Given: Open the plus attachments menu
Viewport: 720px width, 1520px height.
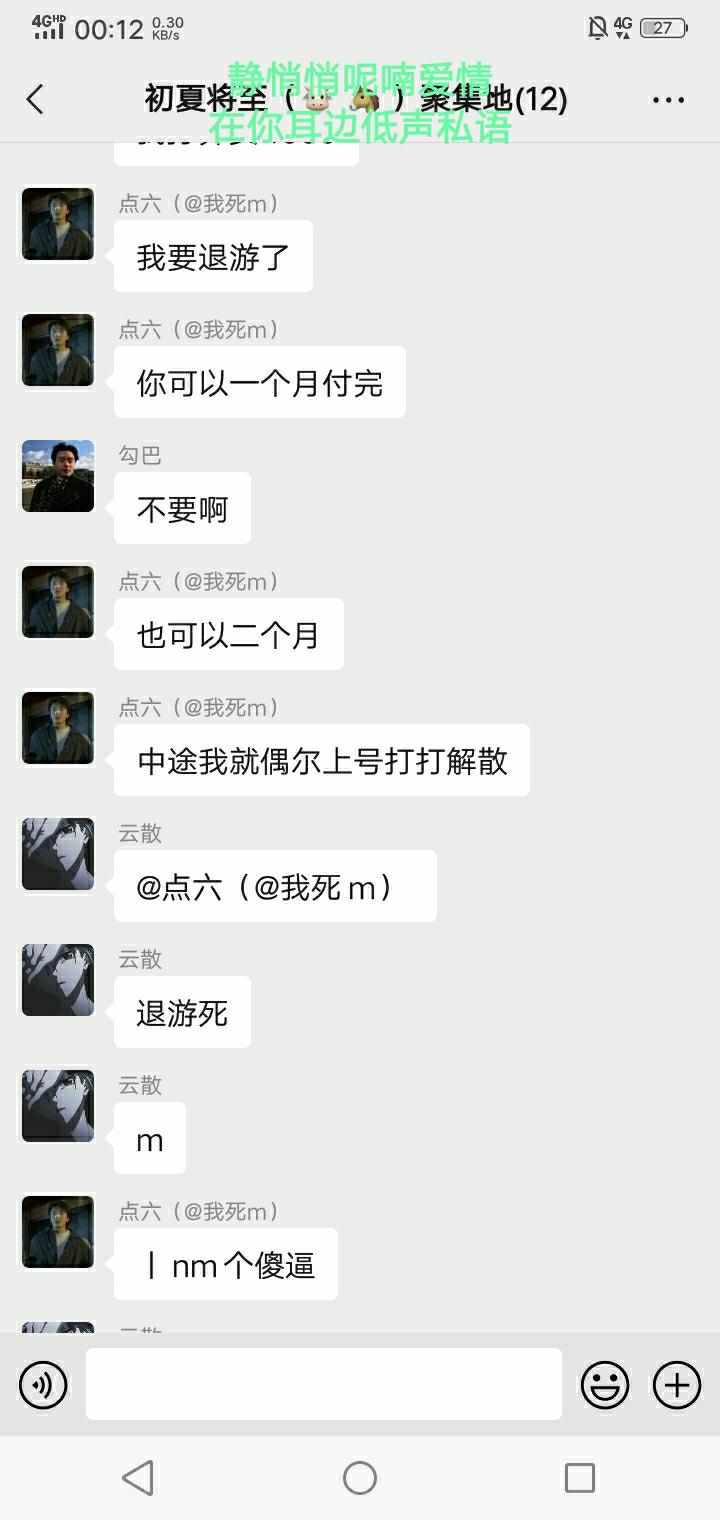Looking at the screenshot, I should point(677,1385).
